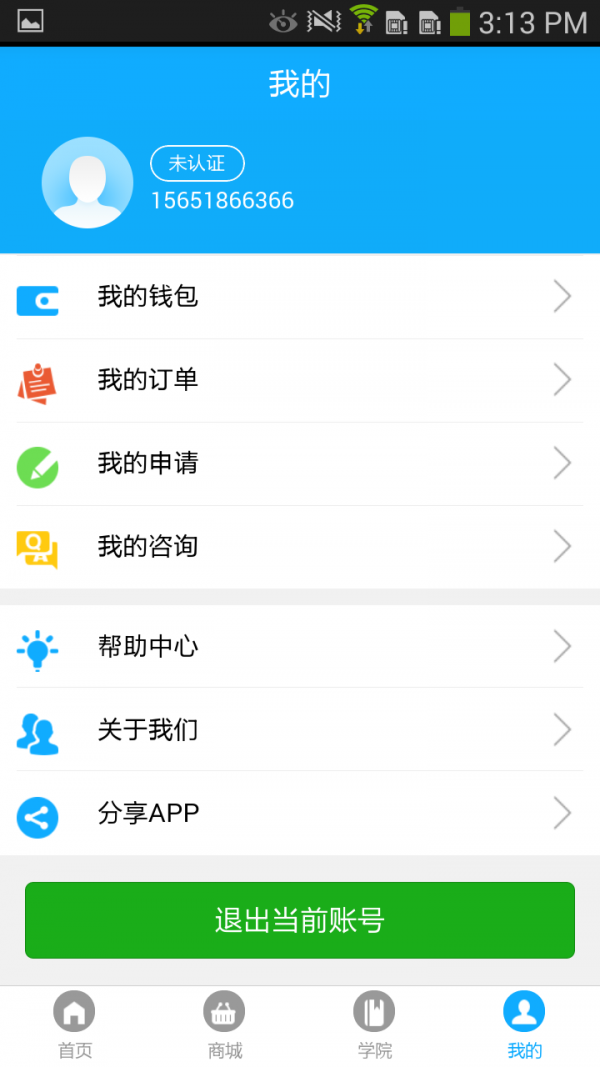Image resolution: width=600 pixels, height=1067 pixels.
Task: Open 我的申请 applications row
Action: pos(300,463)
